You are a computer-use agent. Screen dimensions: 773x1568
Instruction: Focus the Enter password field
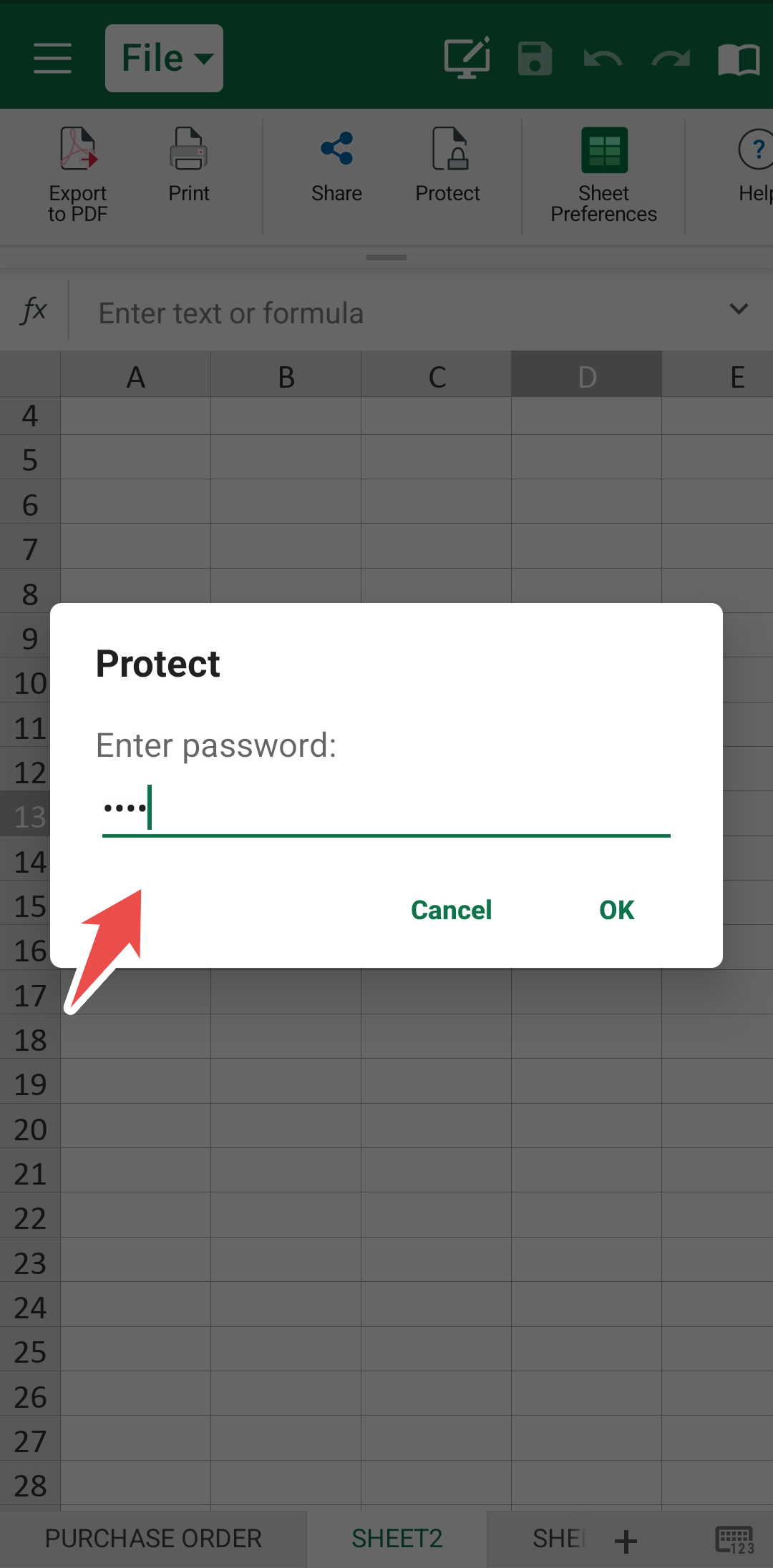click(386, 808)
